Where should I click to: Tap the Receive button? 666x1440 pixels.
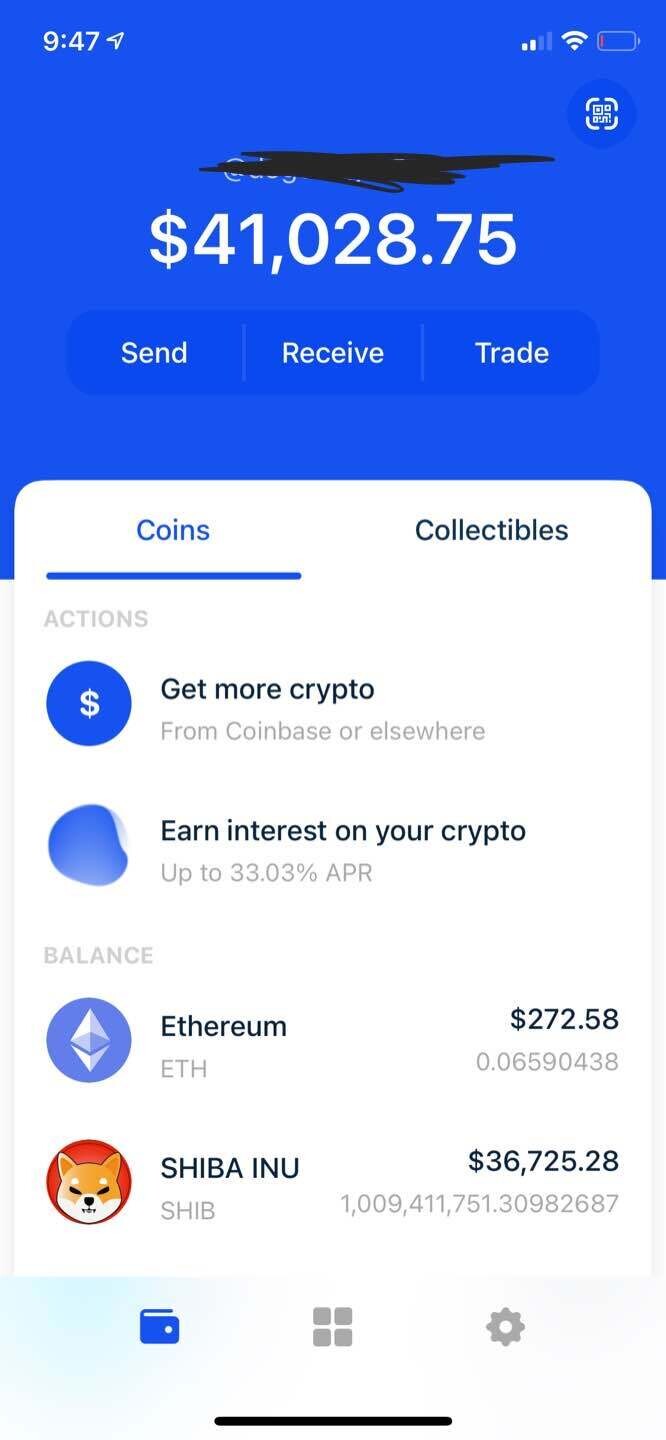pyautogui.click(x=333, y=353)
